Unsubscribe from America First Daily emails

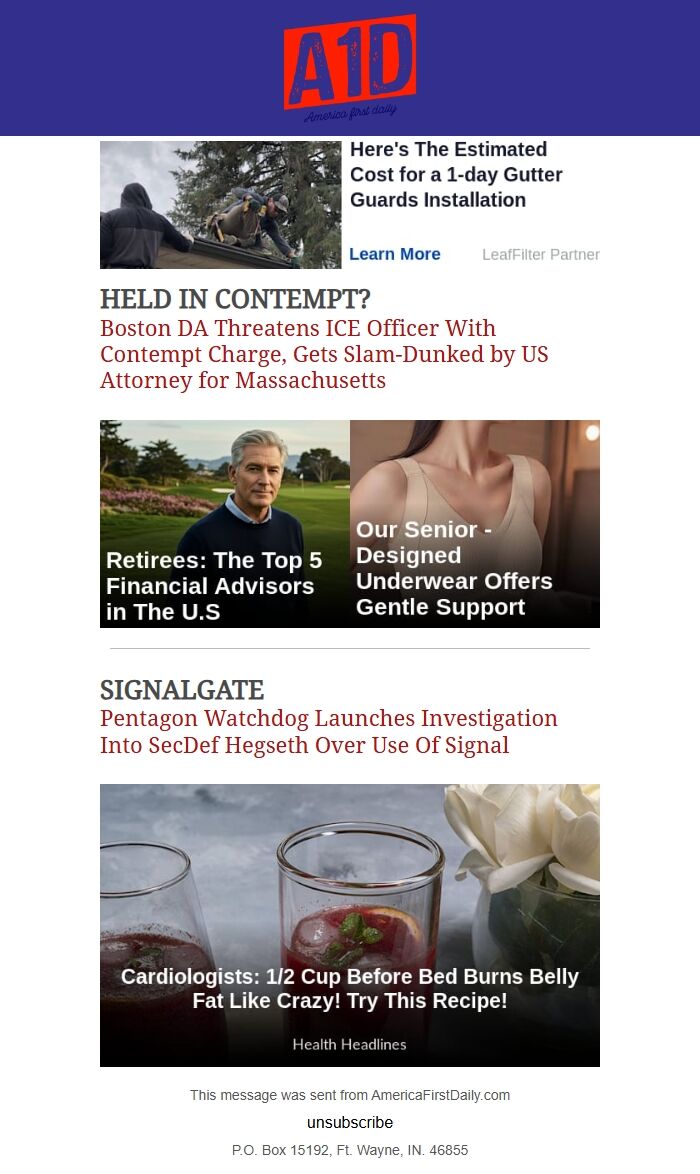point(350,1122)
